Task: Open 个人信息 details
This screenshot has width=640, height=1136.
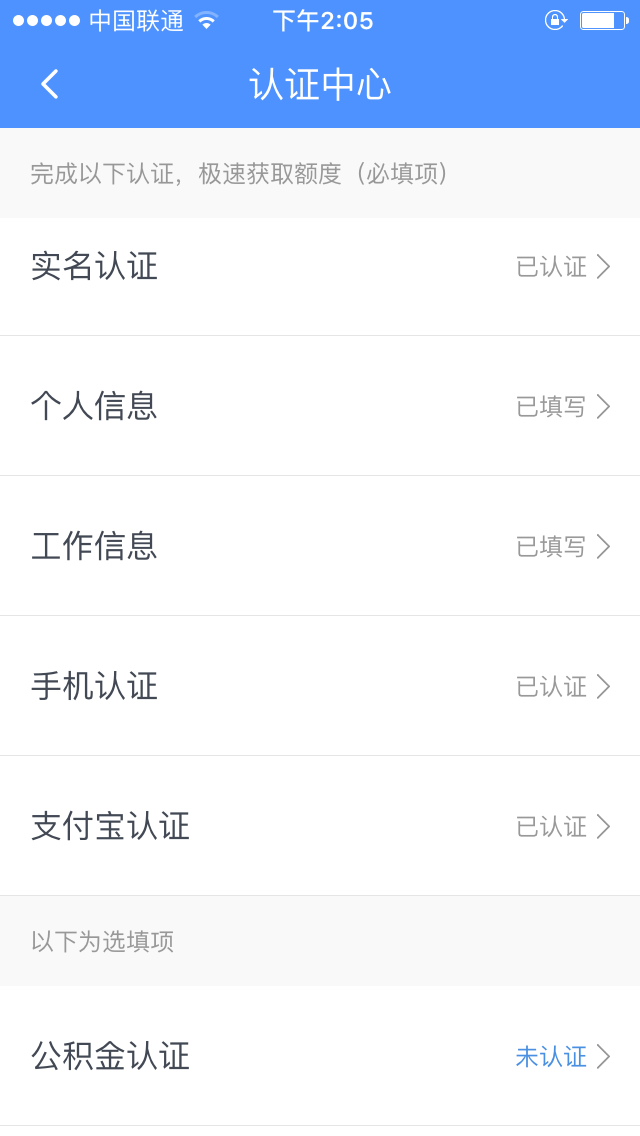Action: pyautogui.click(x=320, y=406)
